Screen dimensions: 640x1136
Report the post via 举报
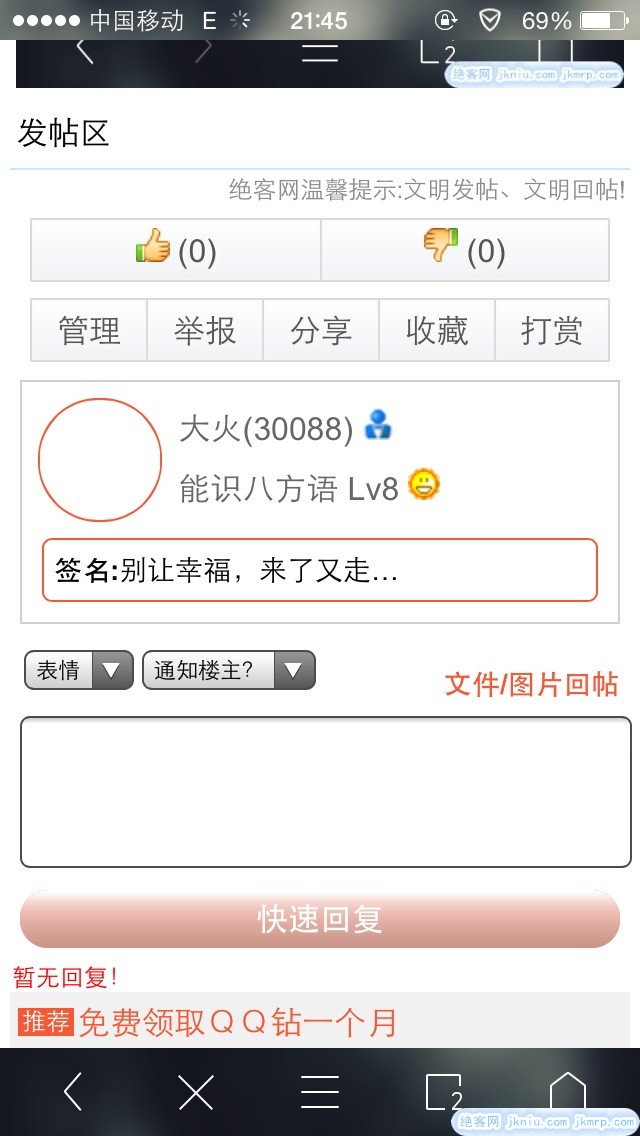[x=205, y=330]
